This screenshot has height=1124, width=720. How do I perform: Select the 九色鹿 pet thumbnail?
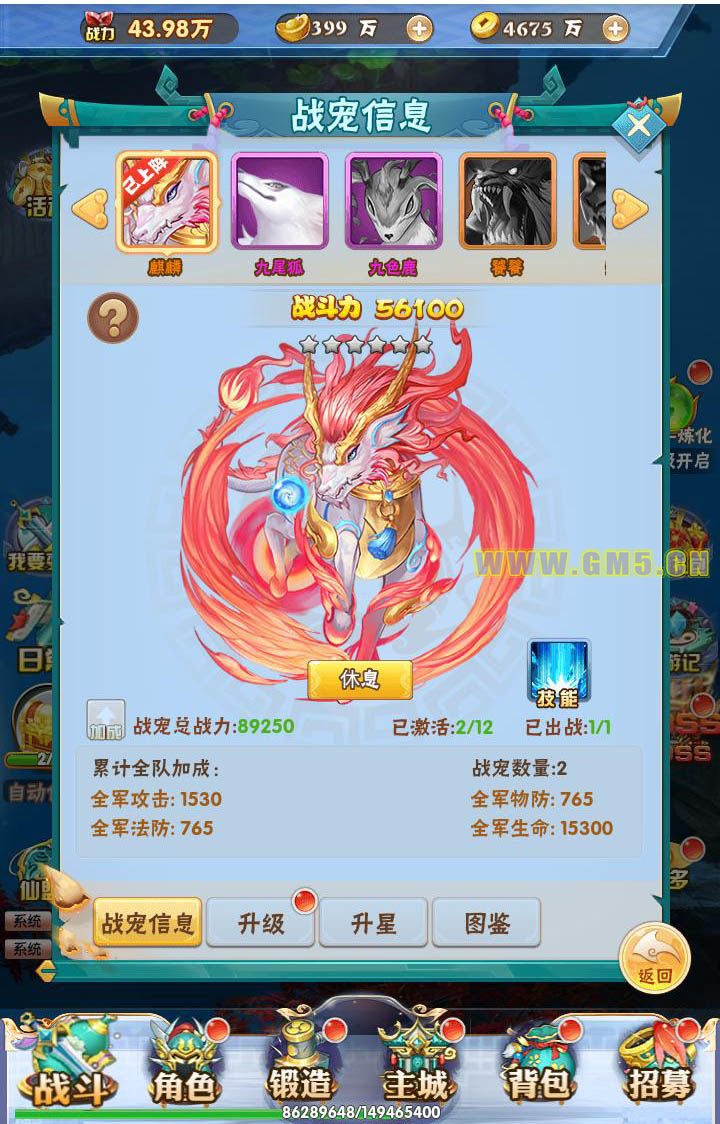point(393,201)
